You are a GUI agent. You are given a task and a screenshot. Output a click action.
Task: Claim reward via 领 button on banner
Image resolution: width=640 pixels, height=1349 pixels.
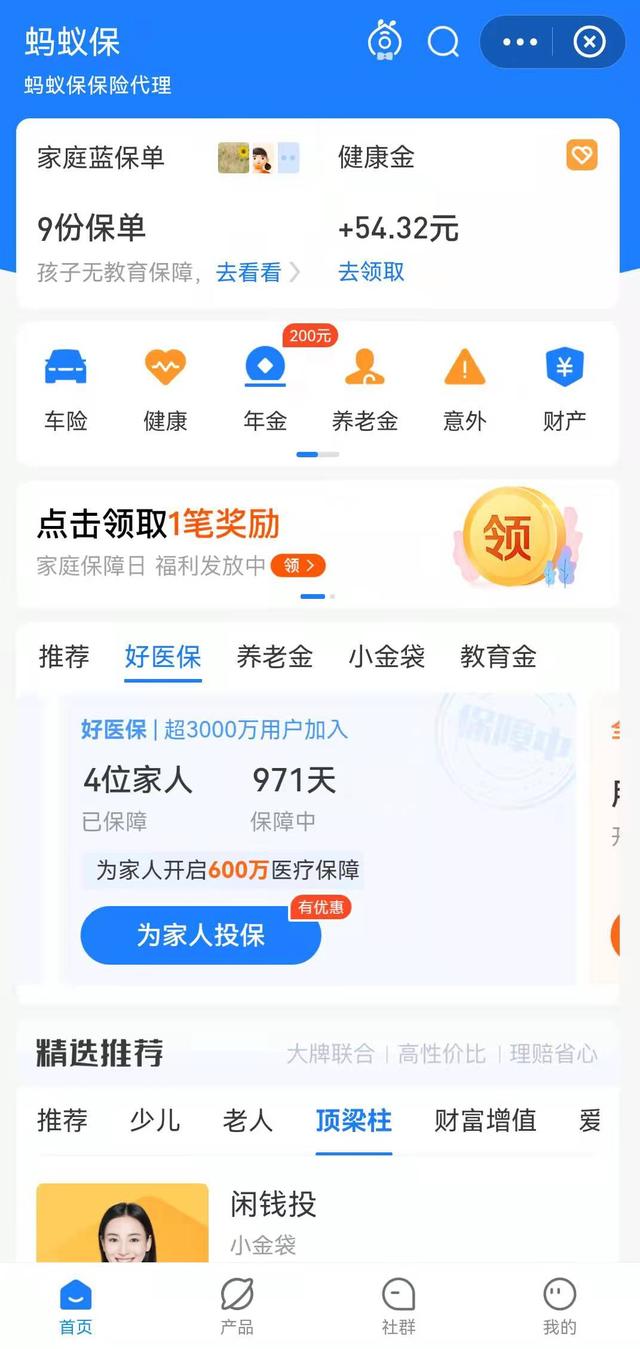click(298, 566)
